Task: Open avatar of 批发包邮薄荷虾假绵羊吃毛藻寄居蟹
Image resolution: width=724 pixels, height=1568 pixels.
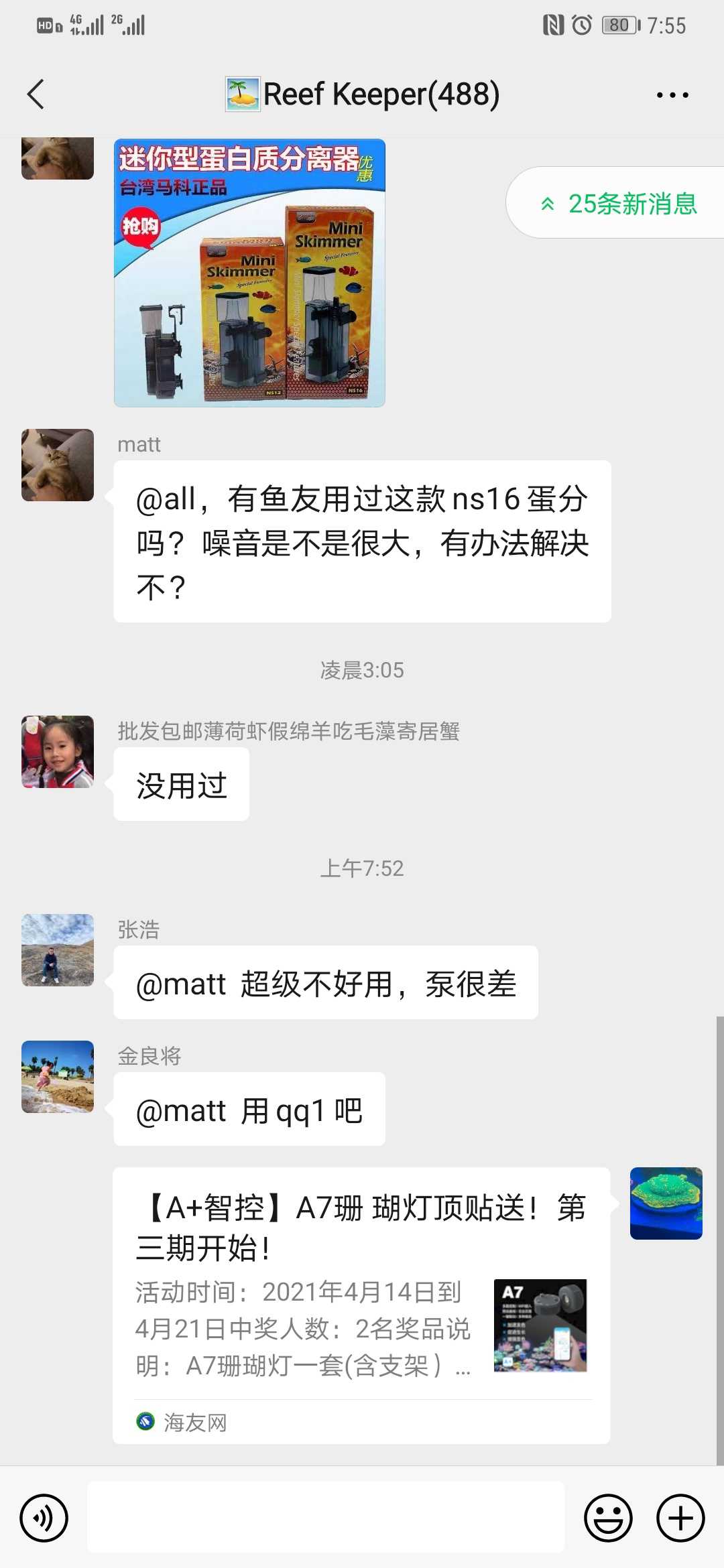Action: [x=58, y=752]
